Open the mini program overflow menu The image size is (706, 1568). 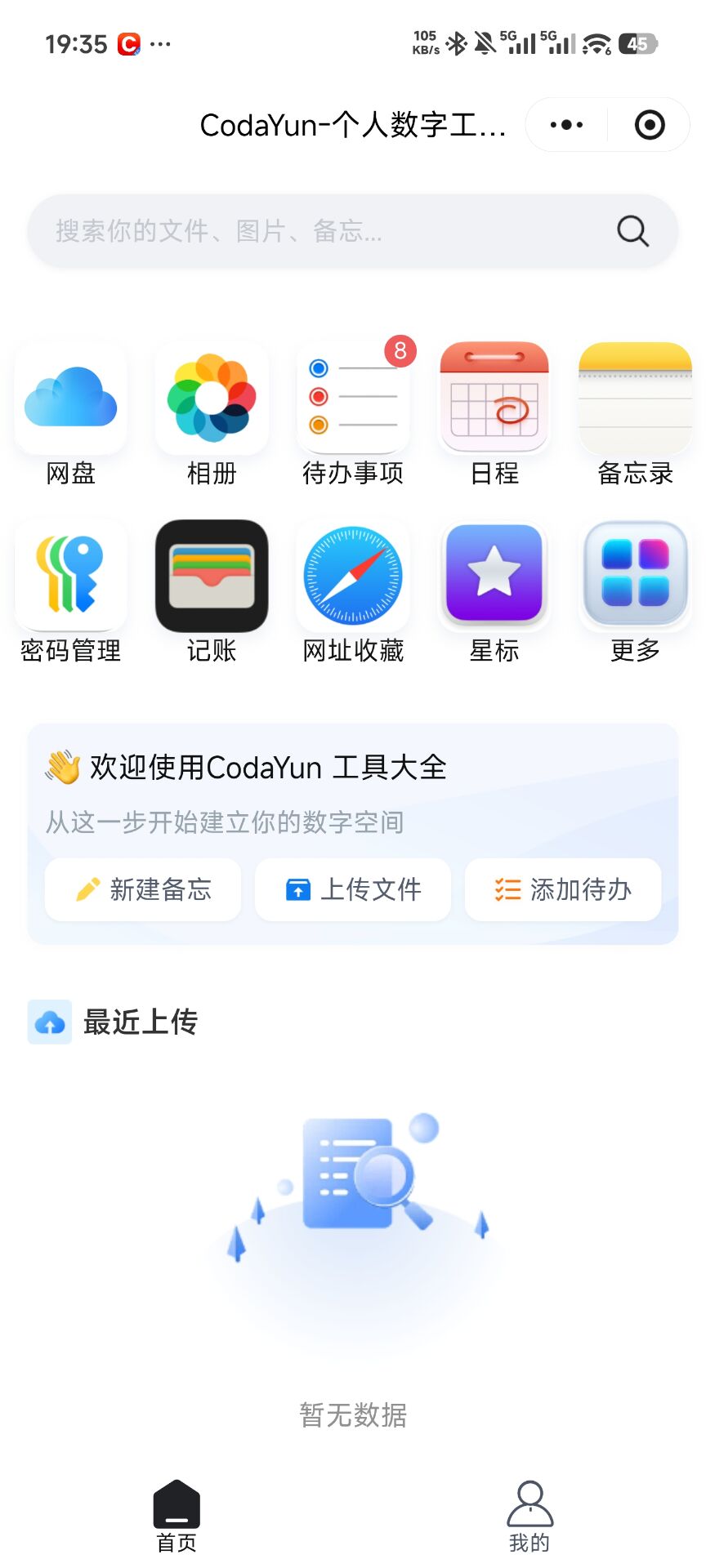(x=566, y=125)
